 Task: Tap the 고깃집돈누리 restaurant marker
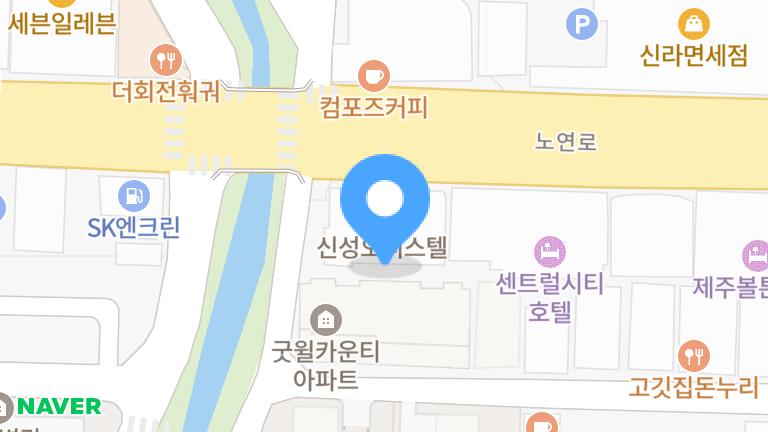[x=693, y=353]
